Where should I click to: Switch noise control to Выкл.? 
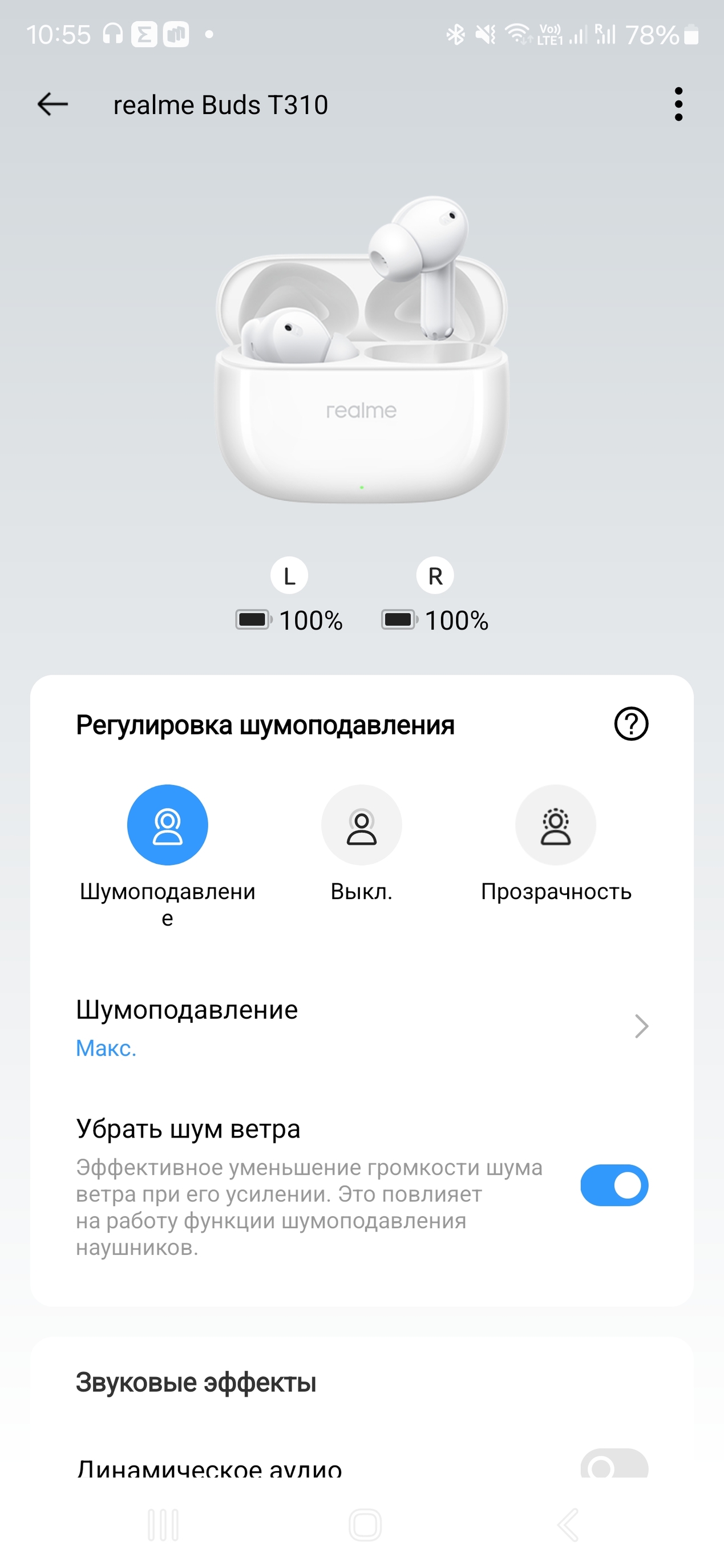click(361, 825)
